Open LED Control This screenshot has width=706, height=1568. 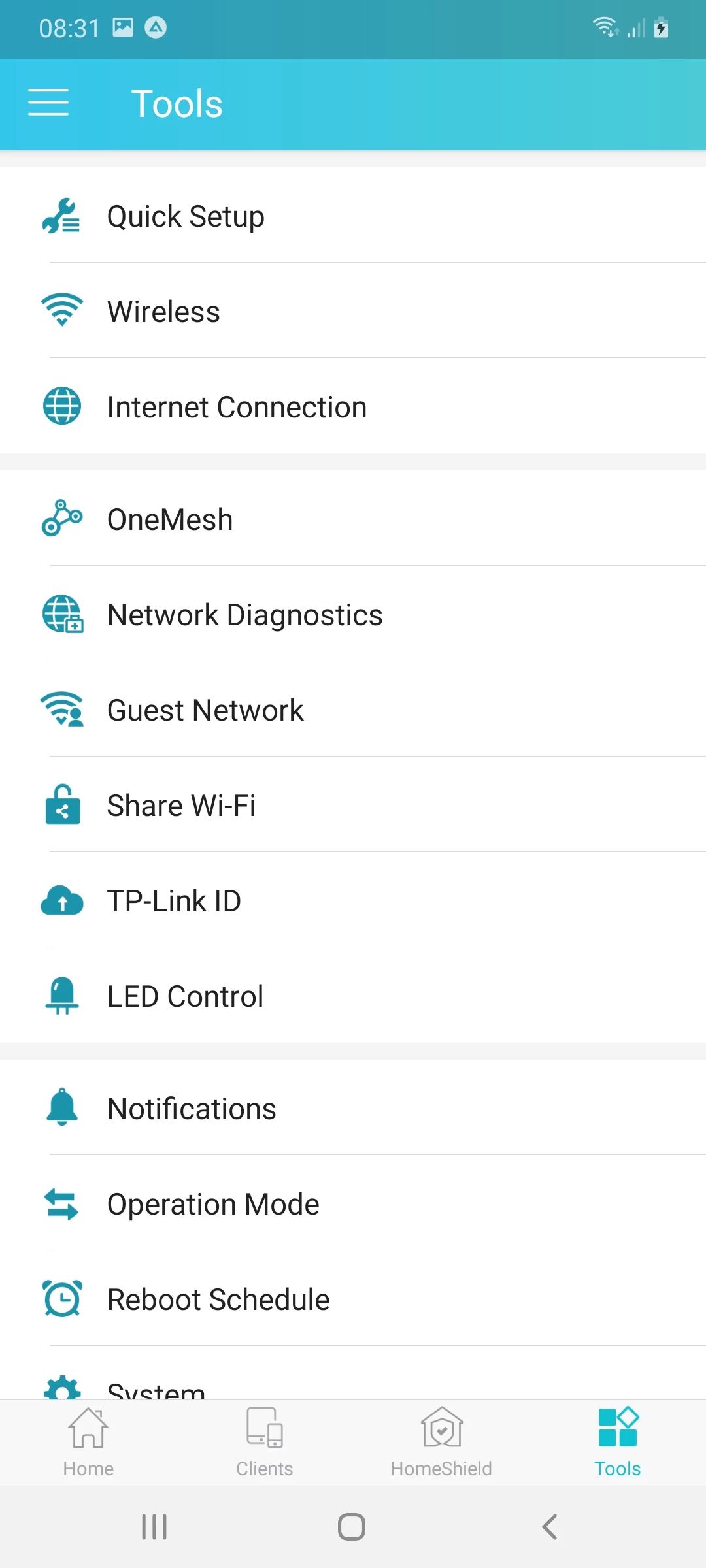[x=353, y=996]
